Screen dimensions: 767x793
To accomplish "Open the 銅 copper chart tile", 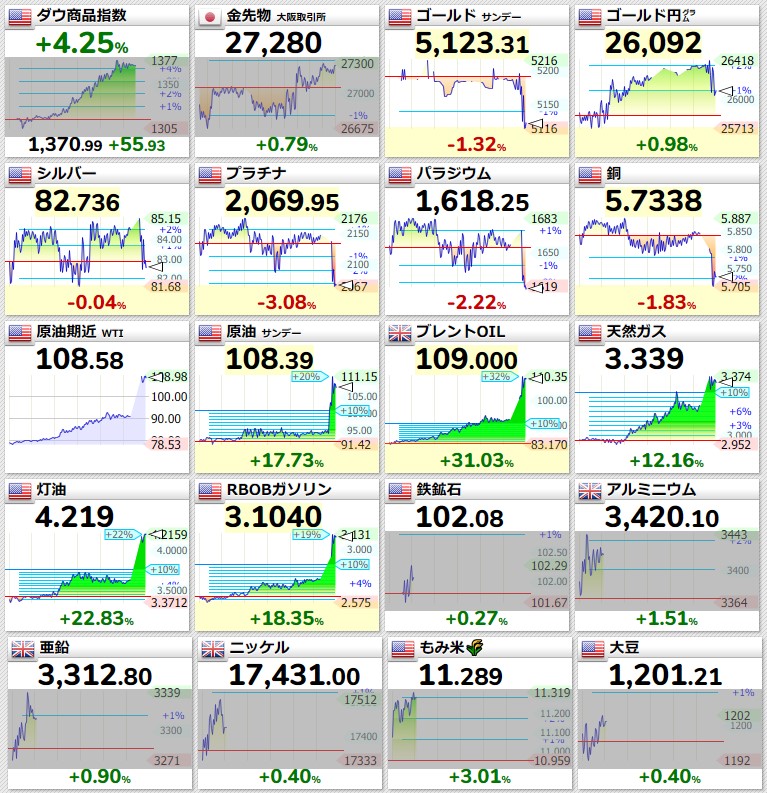I will pyautogui.click(x=667, y=239).
